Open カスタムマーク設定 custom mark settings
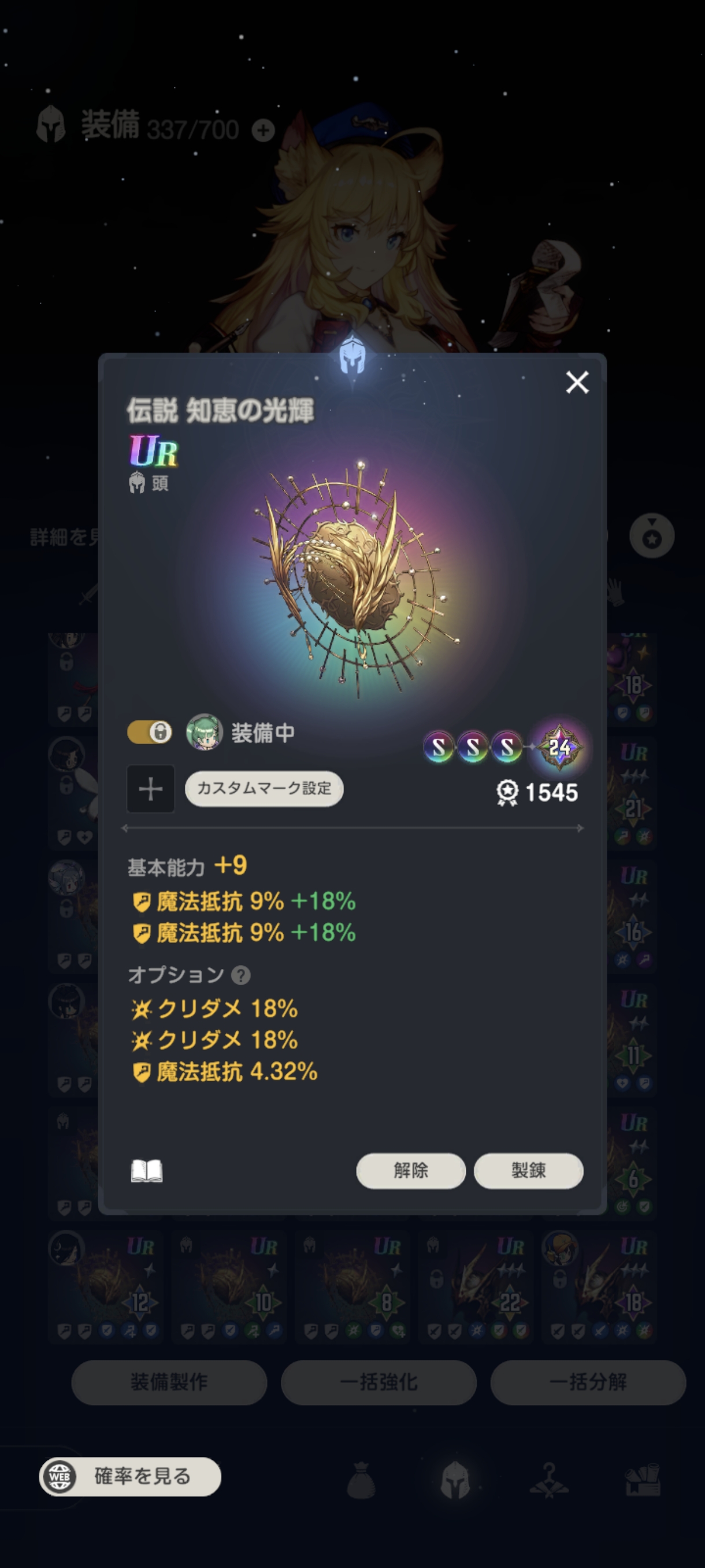Viewport: 705px width, 1568px height. pos(264,789)
